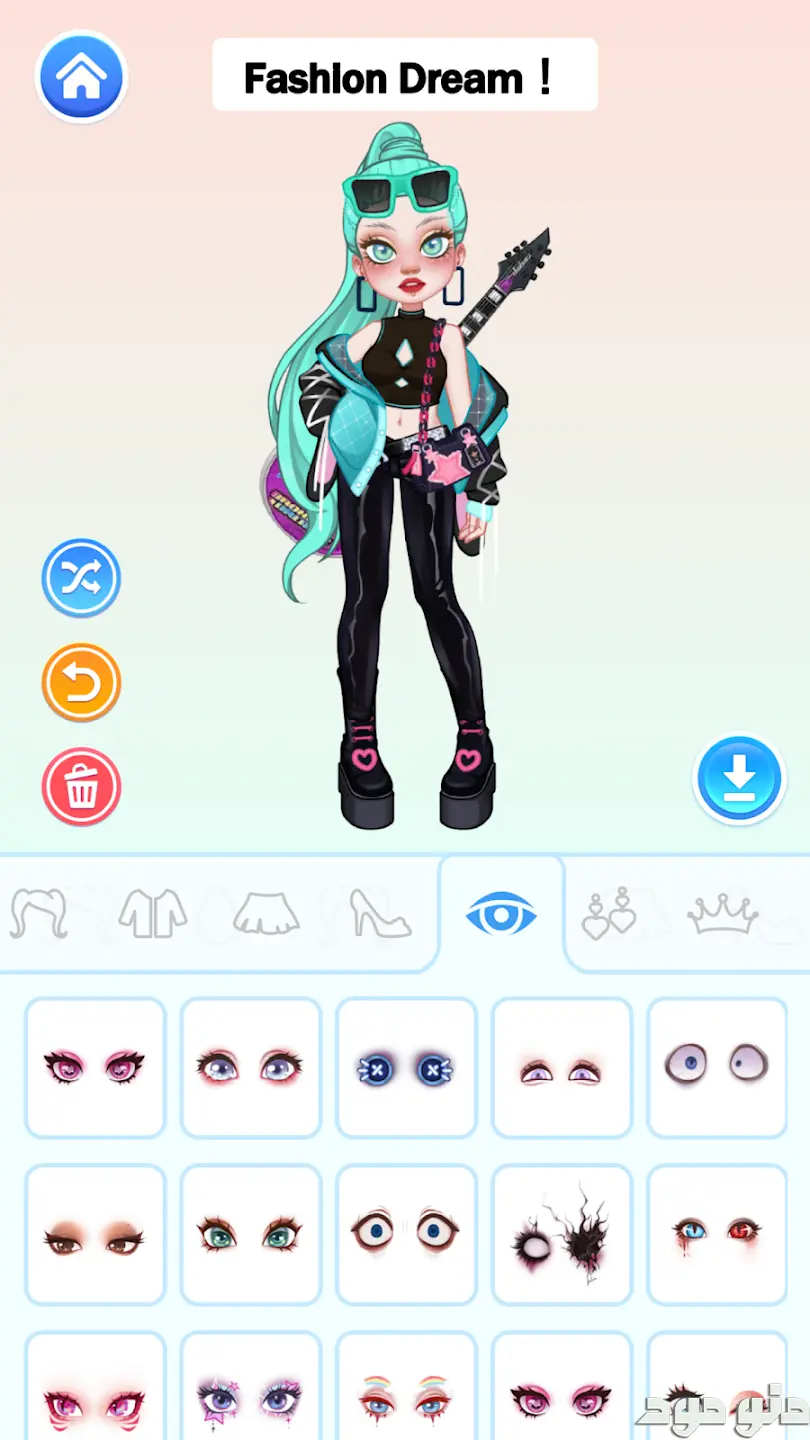This screenshot has height=1440, width=810.
Task: Open the high-heel shoes tab
Action: [379, 913]
